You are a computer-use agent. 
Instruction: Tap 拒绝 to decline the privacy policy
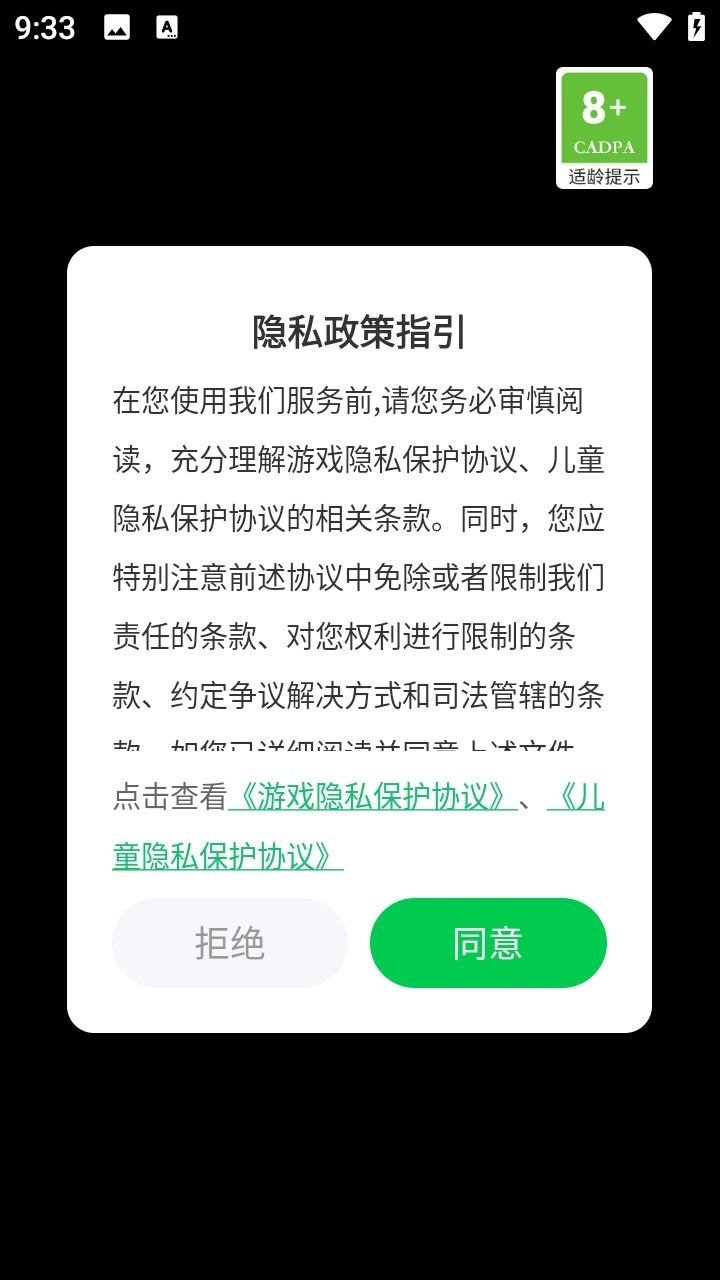230,943
